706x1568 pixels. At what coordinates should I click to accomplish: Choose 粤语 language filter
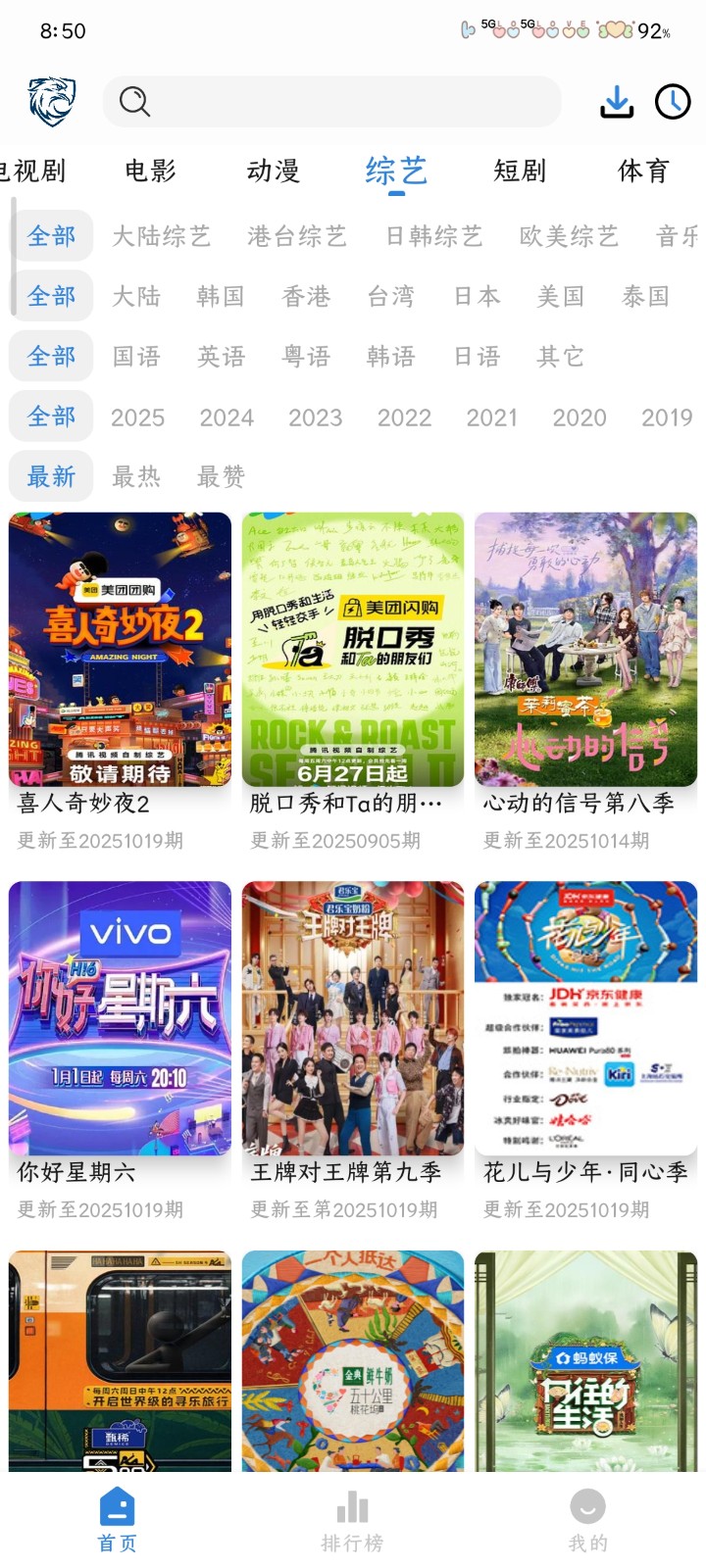[x=306, y=356]
